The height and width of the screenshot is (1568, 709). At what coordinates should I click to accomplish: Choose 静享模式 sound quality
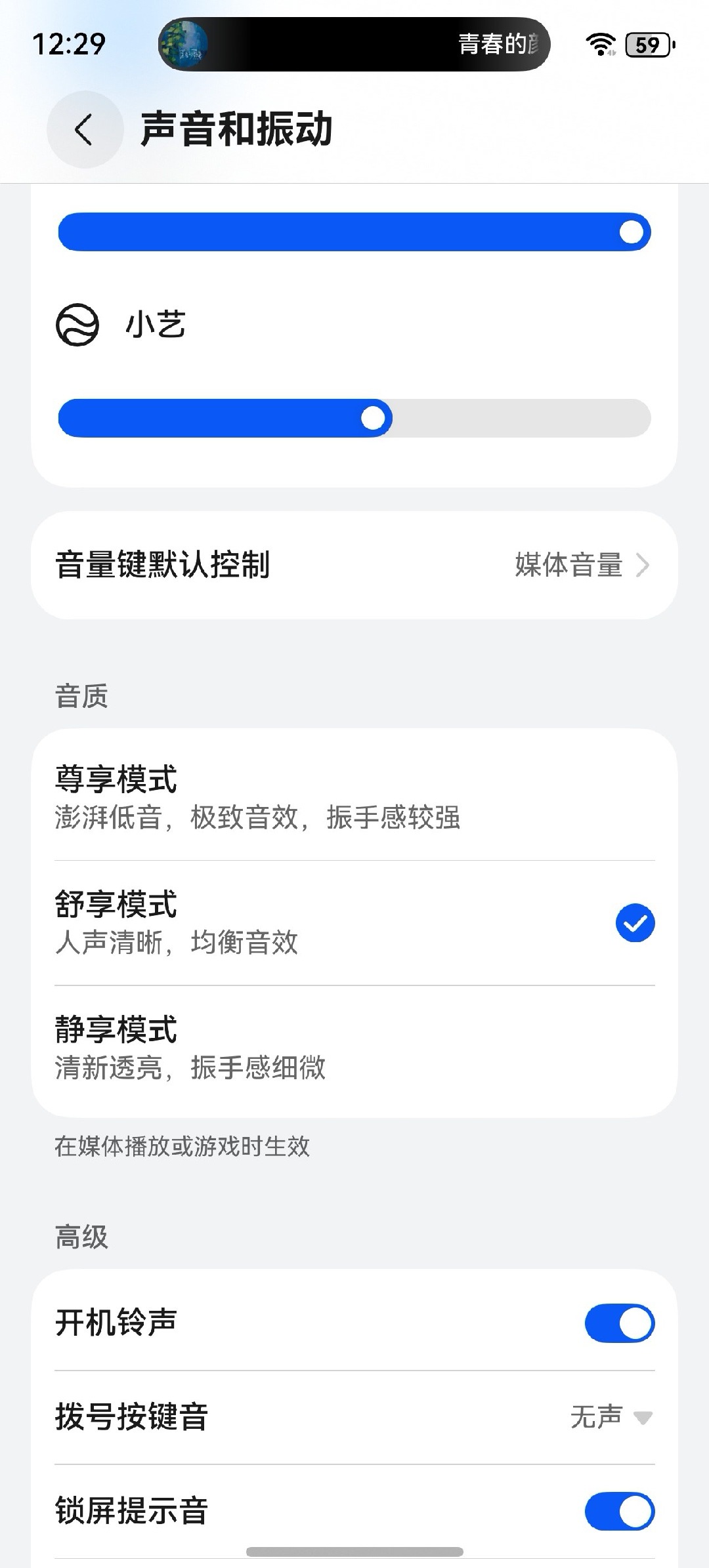point(354,1048)
